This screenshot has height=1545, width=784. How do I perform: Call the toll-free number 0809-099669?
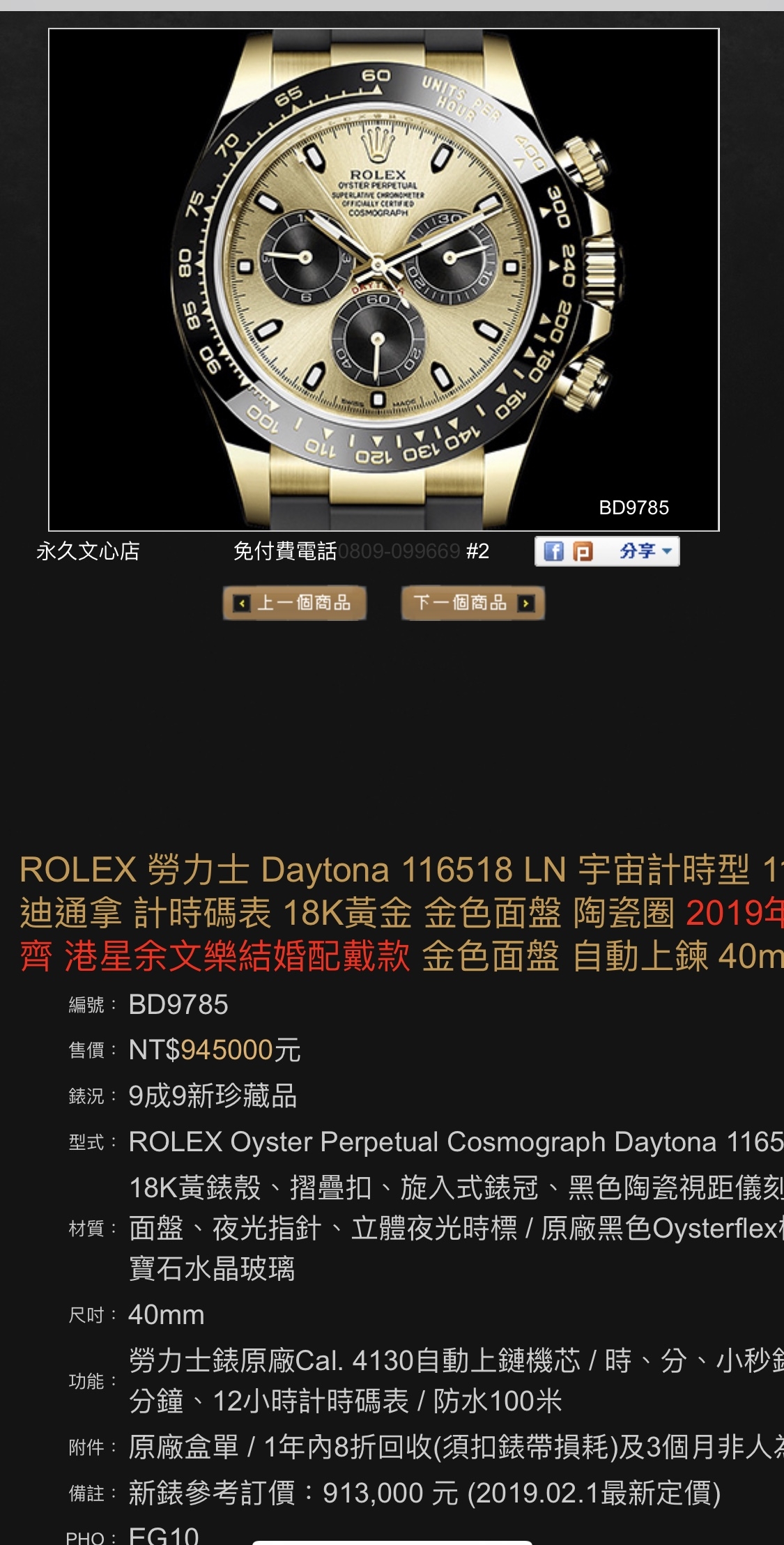point(399,551)
